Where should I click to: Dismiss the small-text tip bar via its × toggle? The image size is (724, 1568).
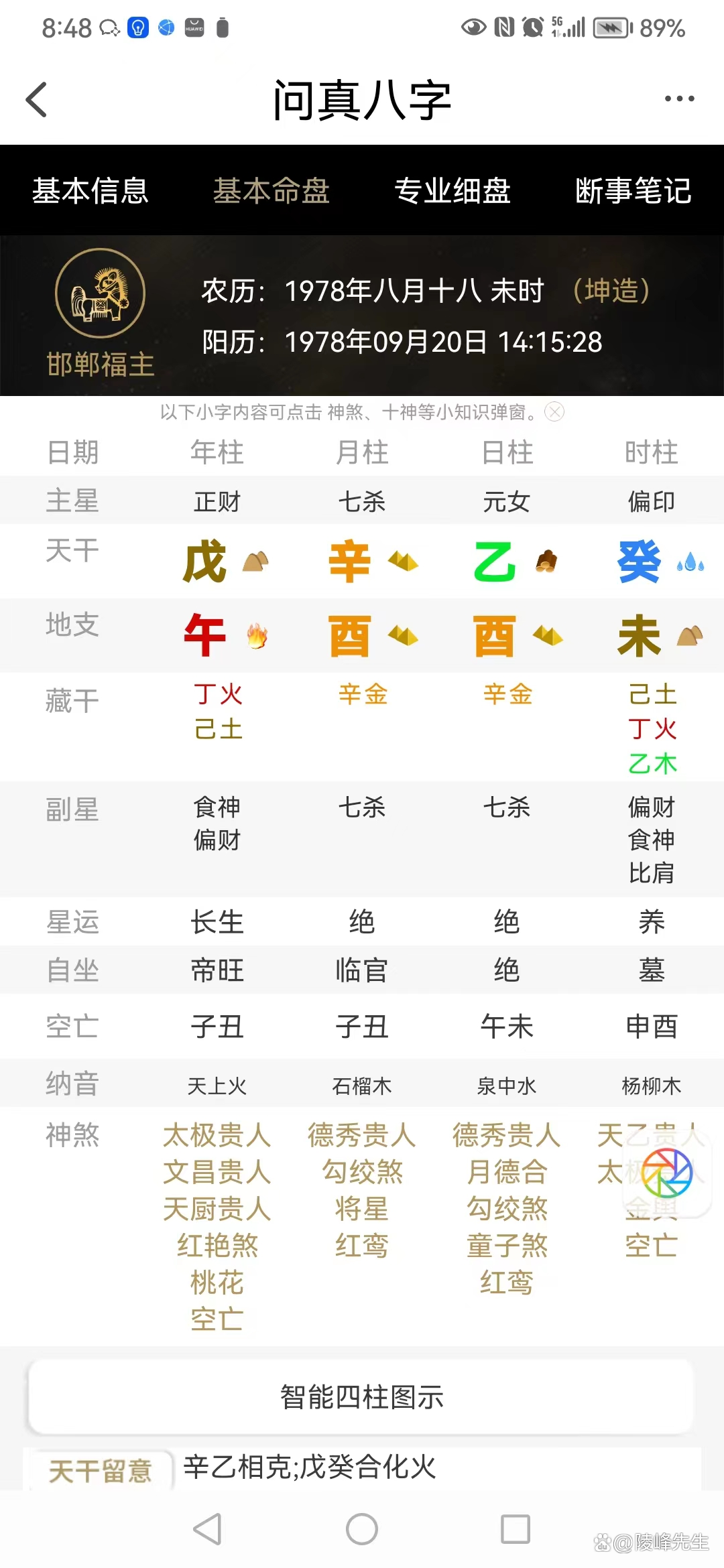pos(554,413)
